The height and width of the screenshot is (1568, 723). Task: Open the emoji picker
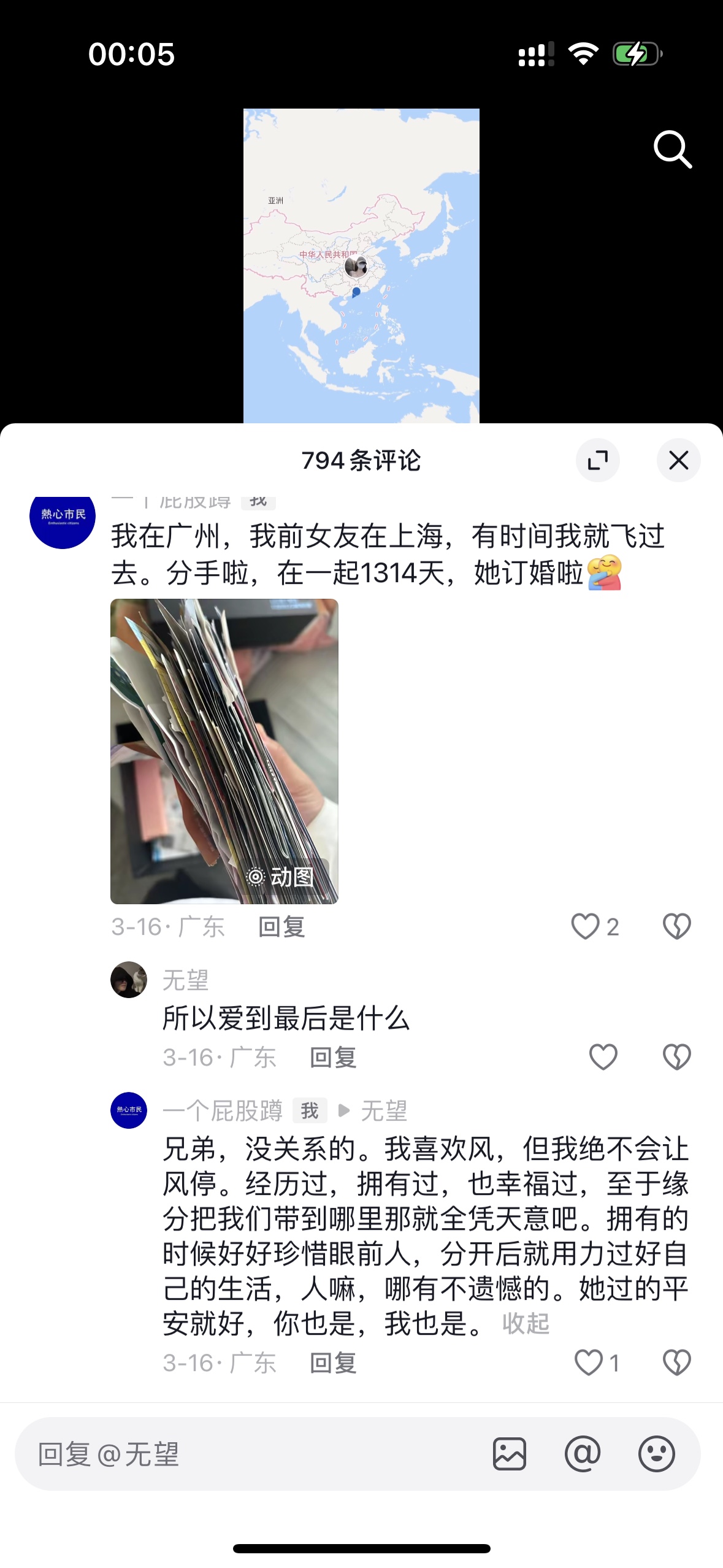coord(656,1454)
